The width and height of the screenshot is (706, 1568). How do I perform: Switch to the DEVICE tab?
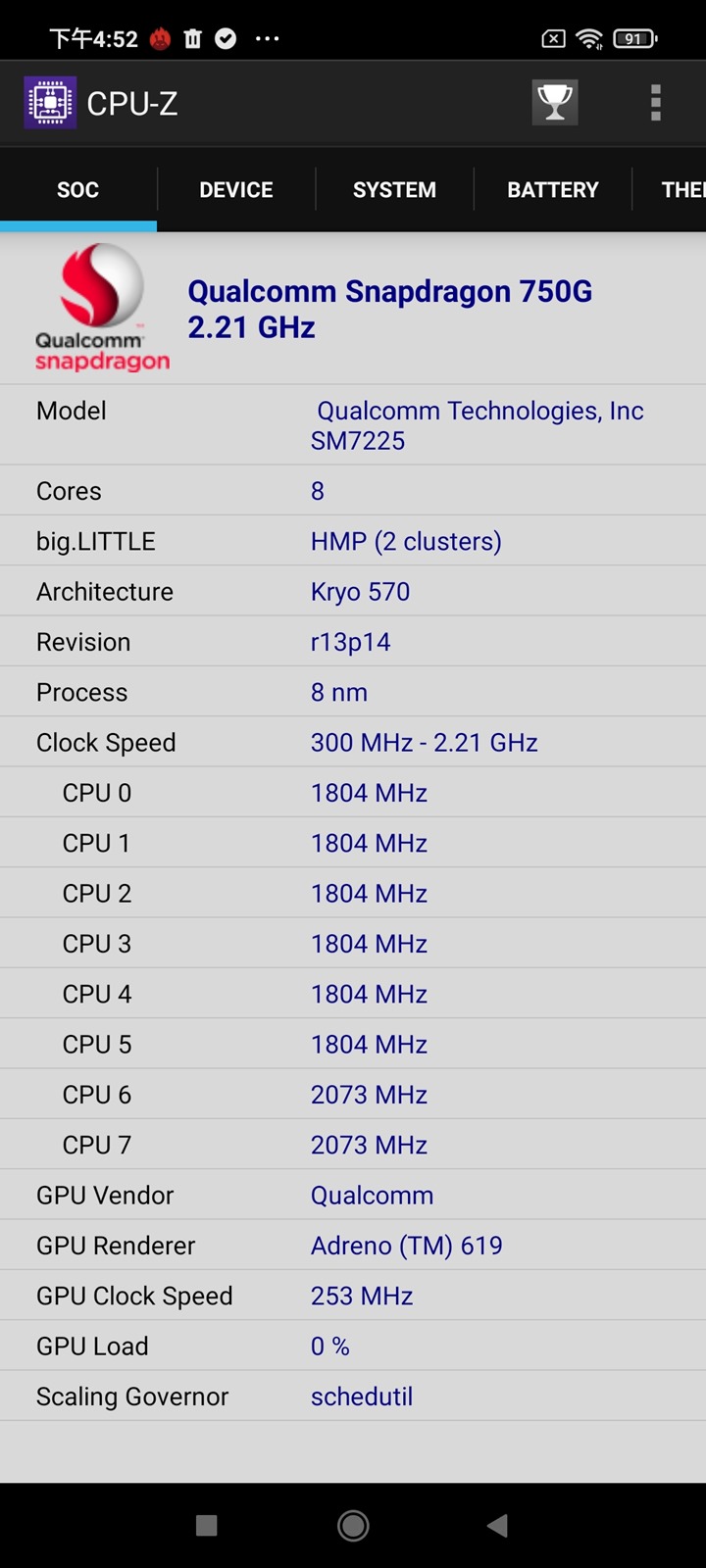pos(236,190)
